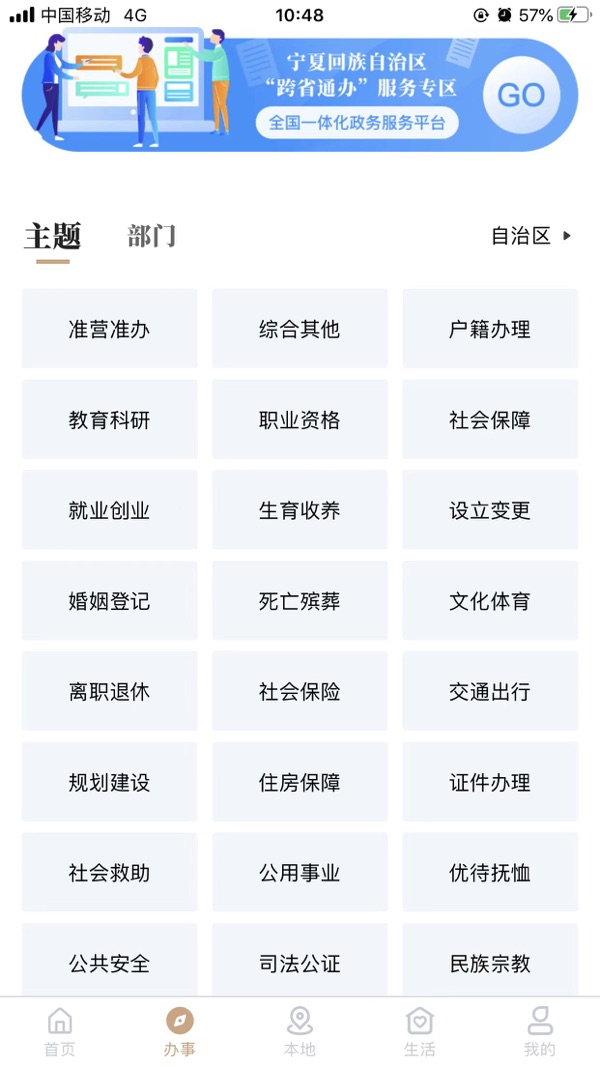The image size is (600, 1067).
Task: Open 社会保险 services
Action: point(300,692)
